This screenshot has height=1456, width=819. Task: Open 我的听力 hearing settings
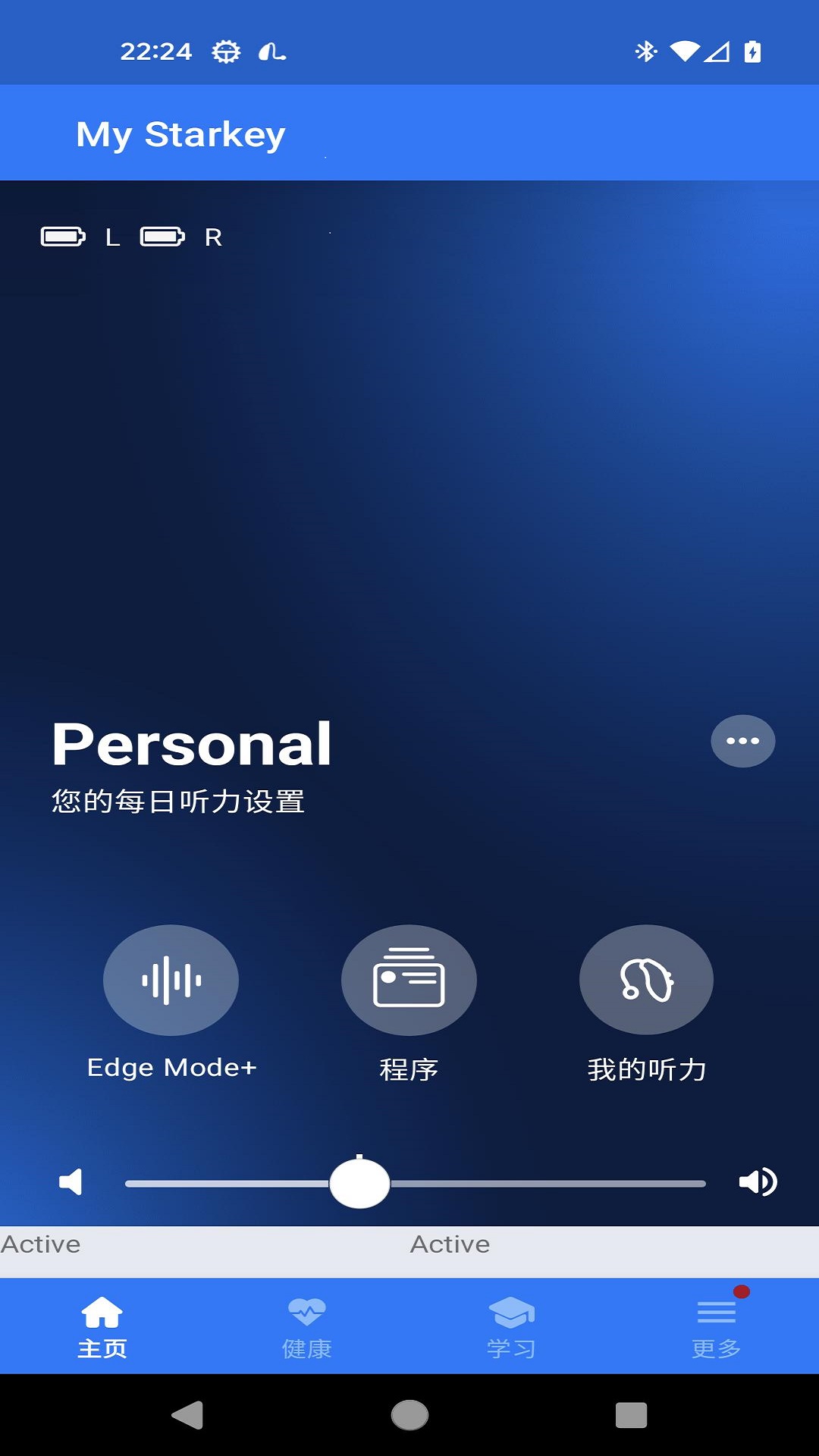(646, 980)
